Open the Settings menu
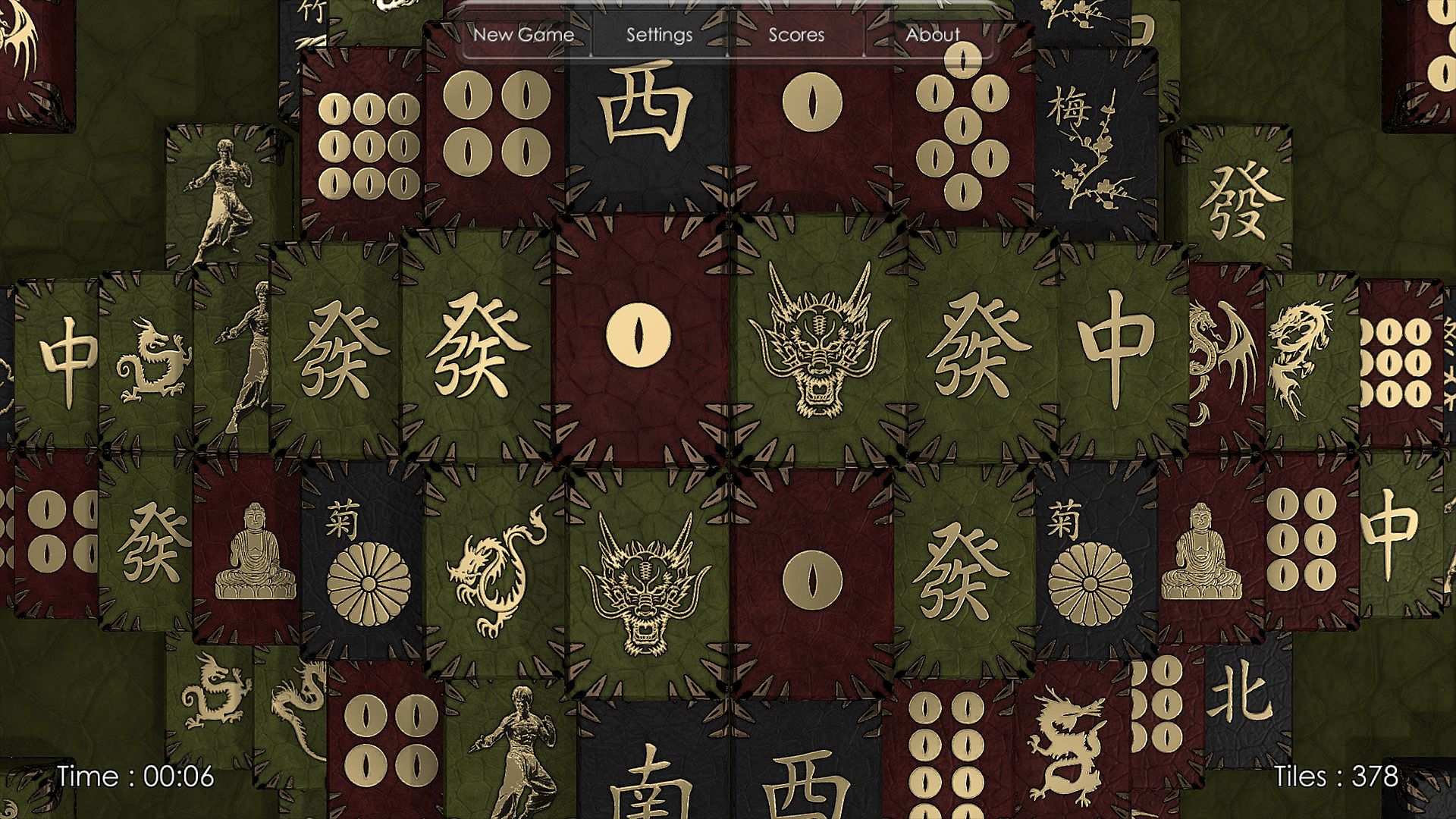This screenshot has width=1456, height=819. pos(659,35)
